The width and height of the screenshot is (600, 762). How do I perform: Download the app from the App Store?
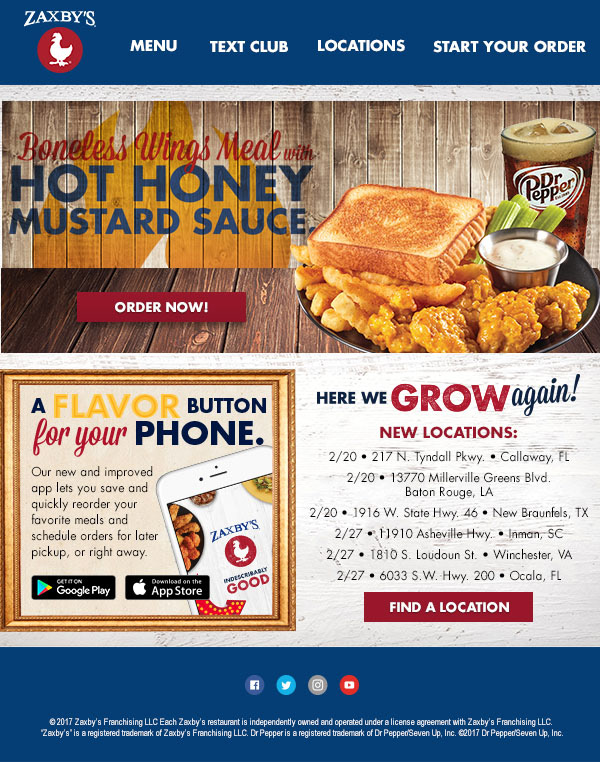[168, 588]
